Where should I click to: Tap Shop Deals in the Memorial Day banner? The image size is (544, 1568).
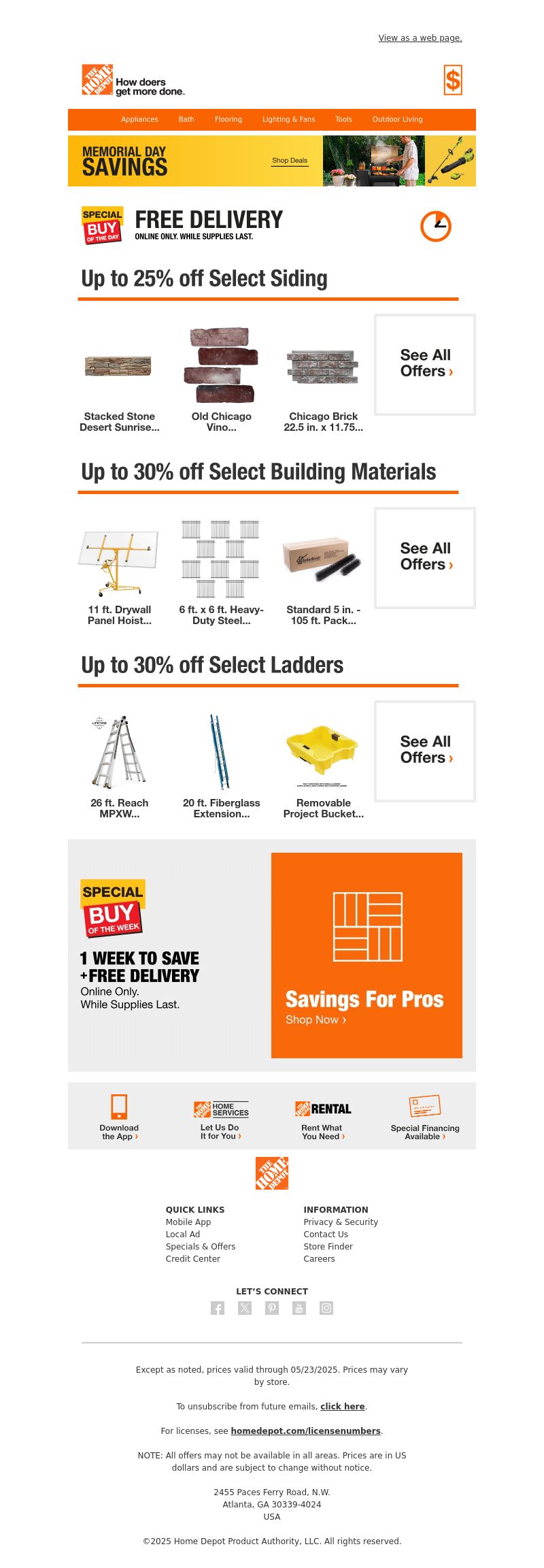click(290, 161)
